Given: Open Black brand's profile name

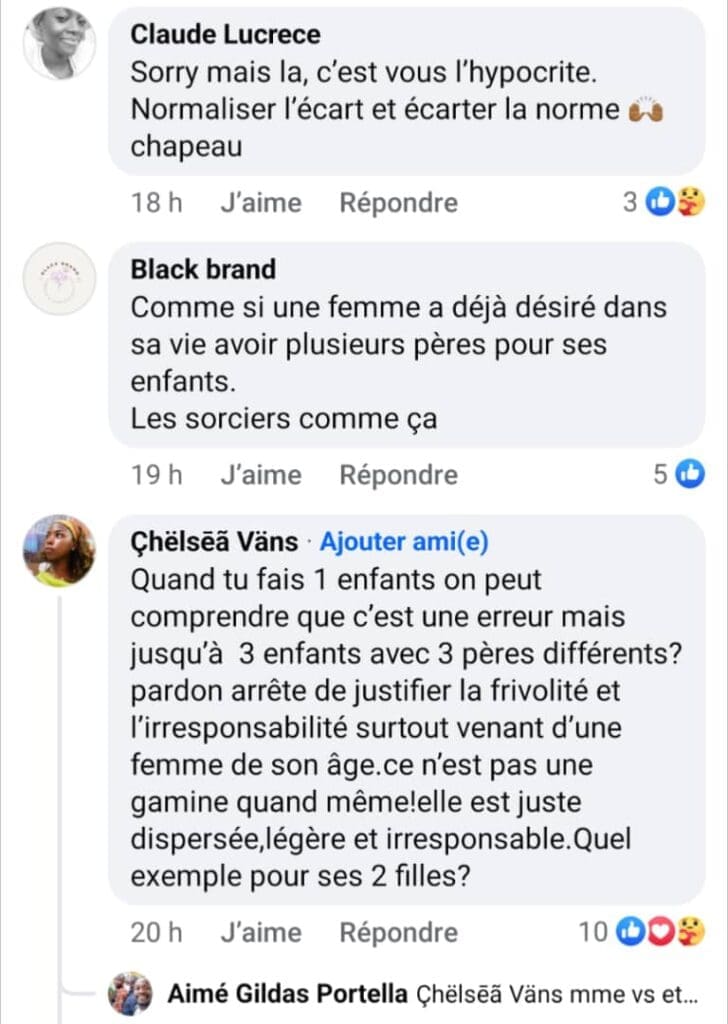Looking at the screenshot, I should (x=203, y=270).
